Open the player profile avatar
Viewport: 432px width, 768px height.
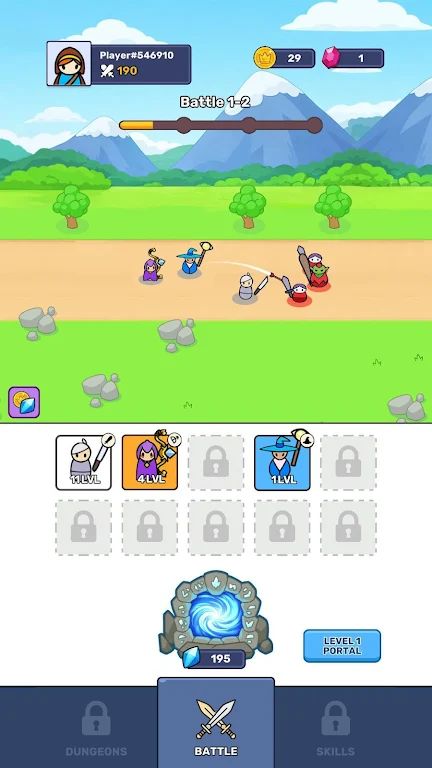pos(69,64)
